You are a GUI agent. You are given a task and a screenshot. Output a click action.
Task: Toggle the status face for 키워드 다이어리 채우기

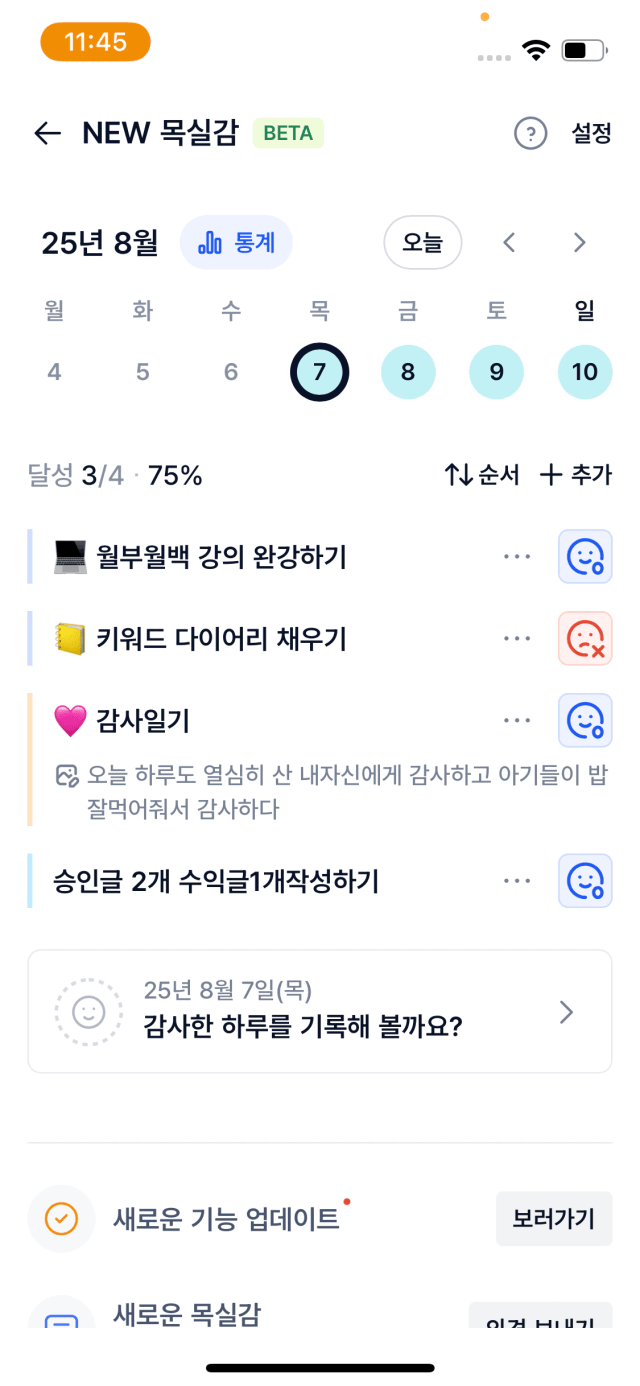click(x=585, y=638)
